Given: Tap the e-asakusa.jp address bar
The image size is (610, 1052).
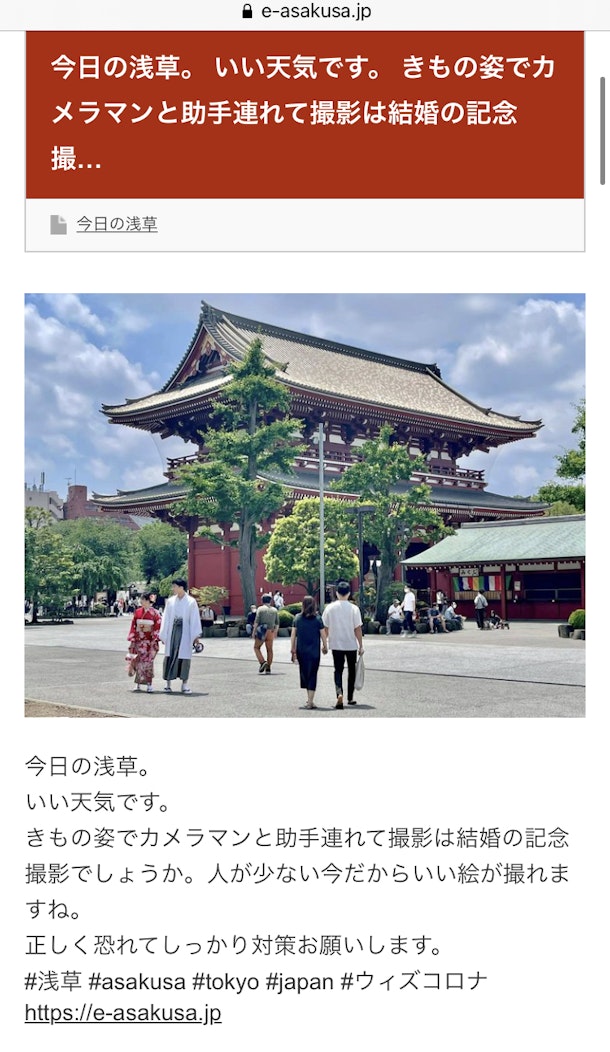Looking at the screenshot, I should coord(304,13).
